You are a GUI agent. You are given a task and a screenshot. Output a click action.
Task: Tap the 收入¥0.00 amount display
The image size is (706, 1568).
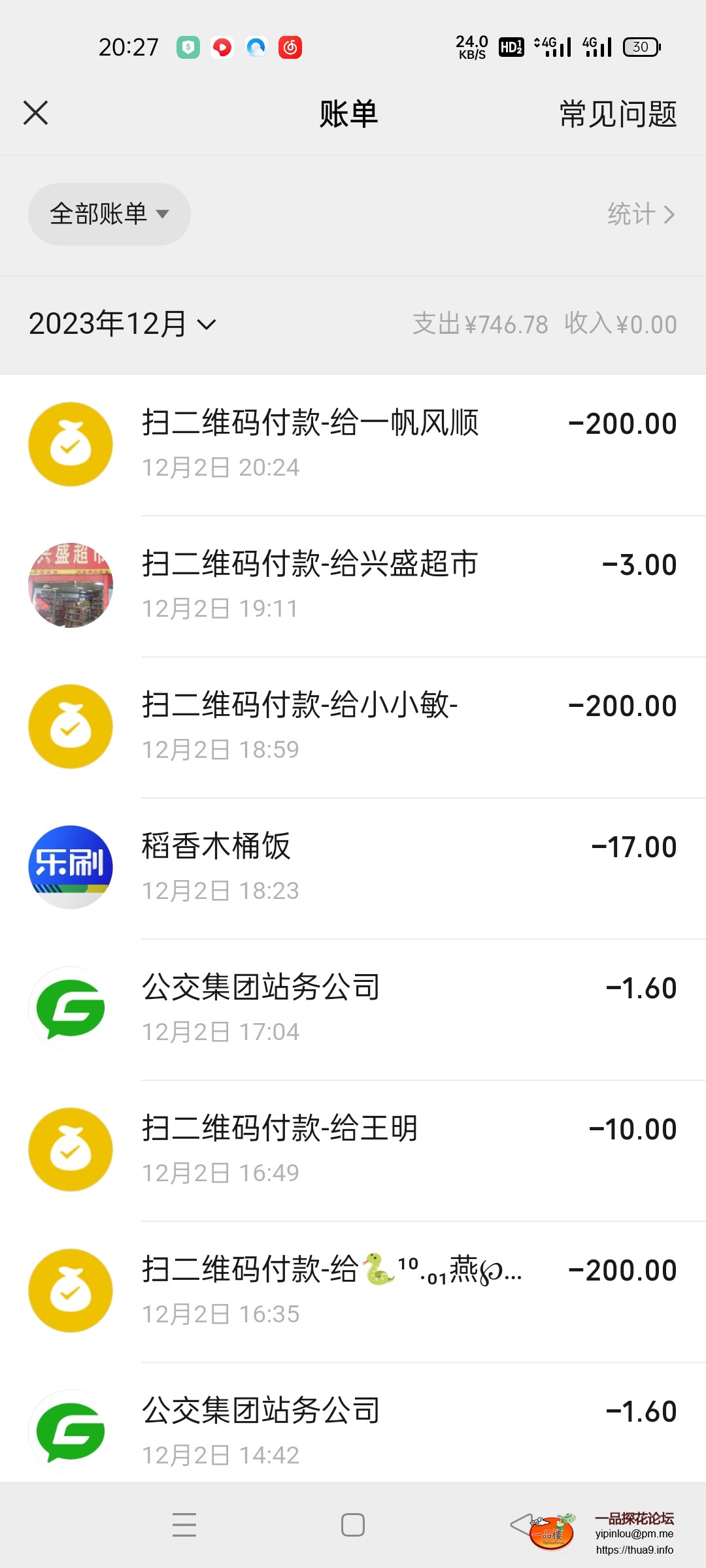pos(620,323)
